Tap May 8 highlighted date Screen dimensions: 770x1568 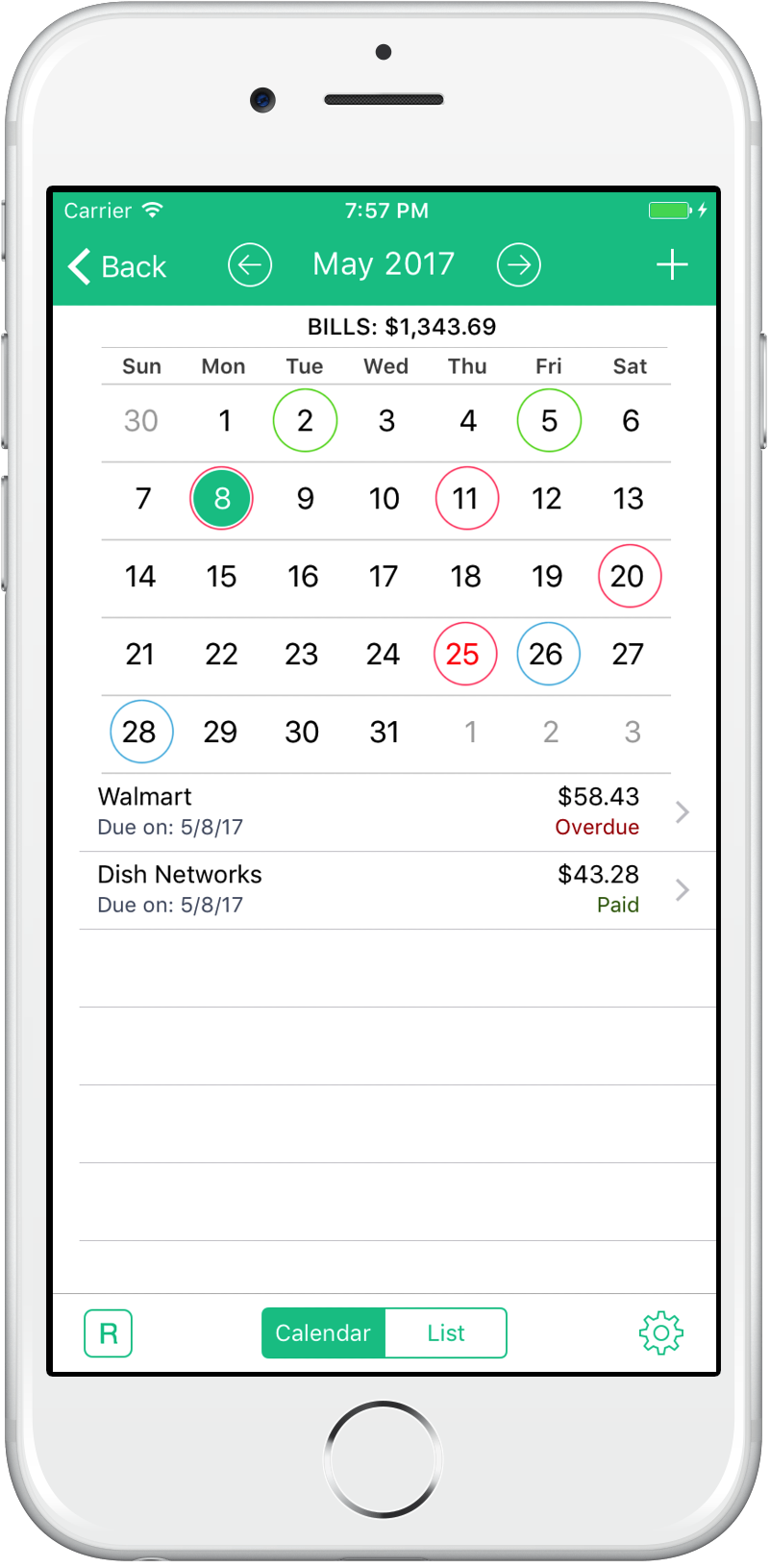click(x=221, y=498)
